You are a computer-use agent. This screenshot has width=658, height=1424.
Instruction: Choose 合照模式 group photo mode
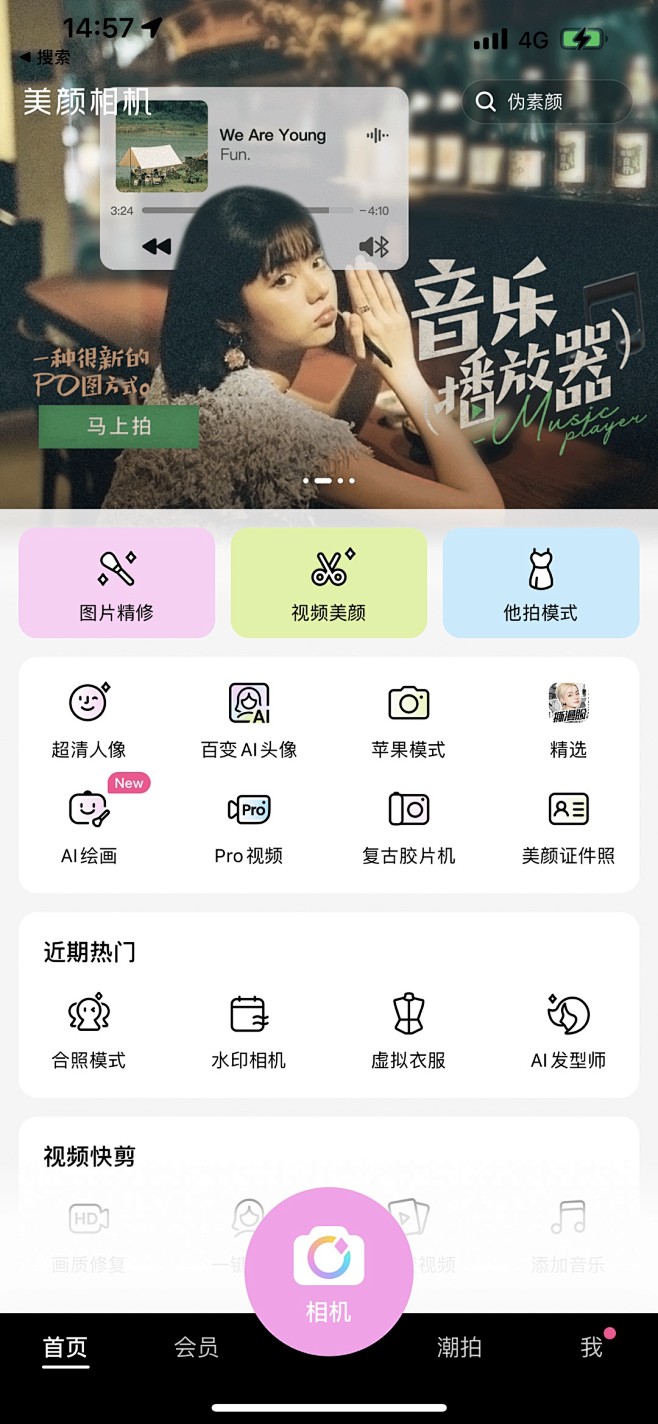point(89,1031)
